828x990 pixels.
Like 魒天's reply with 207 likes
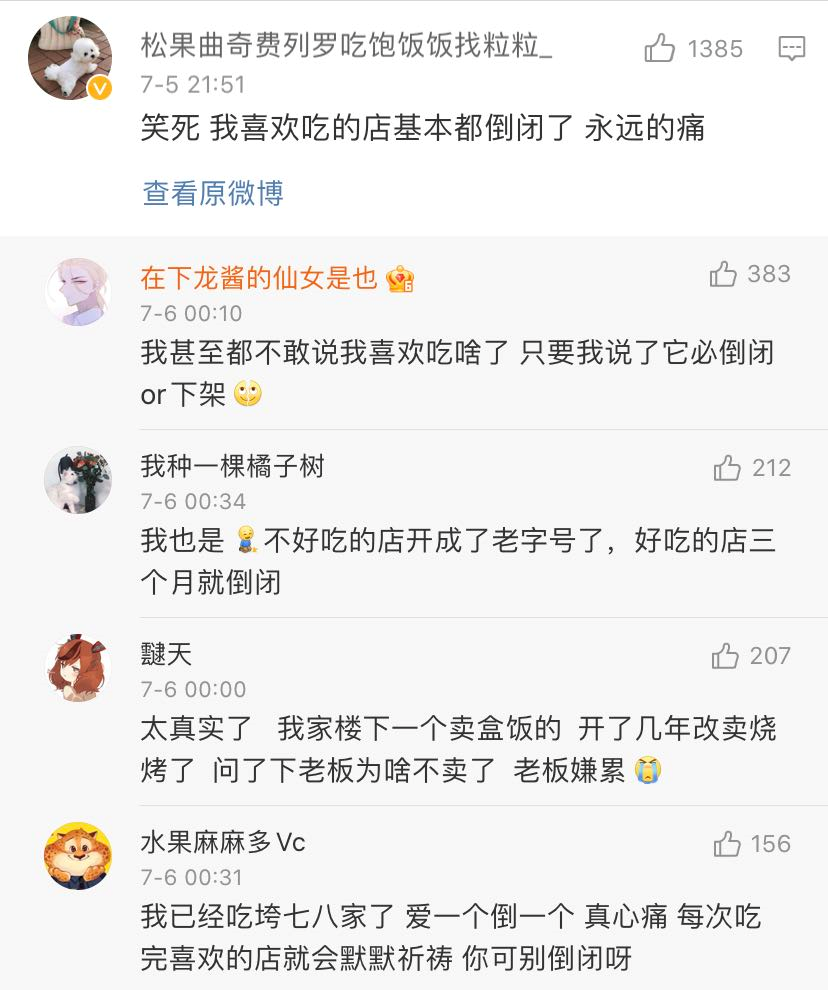725,656
